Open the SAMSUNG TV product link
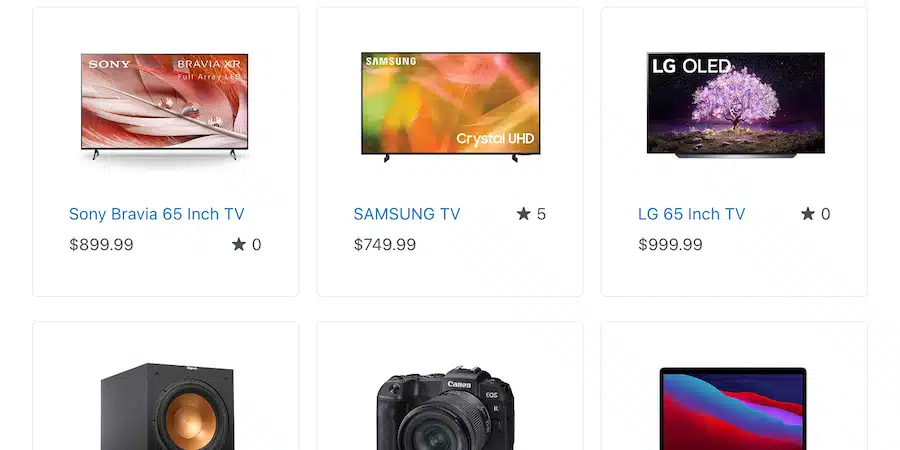The height and width of the screenshot is (450, 900). (406, 214)
